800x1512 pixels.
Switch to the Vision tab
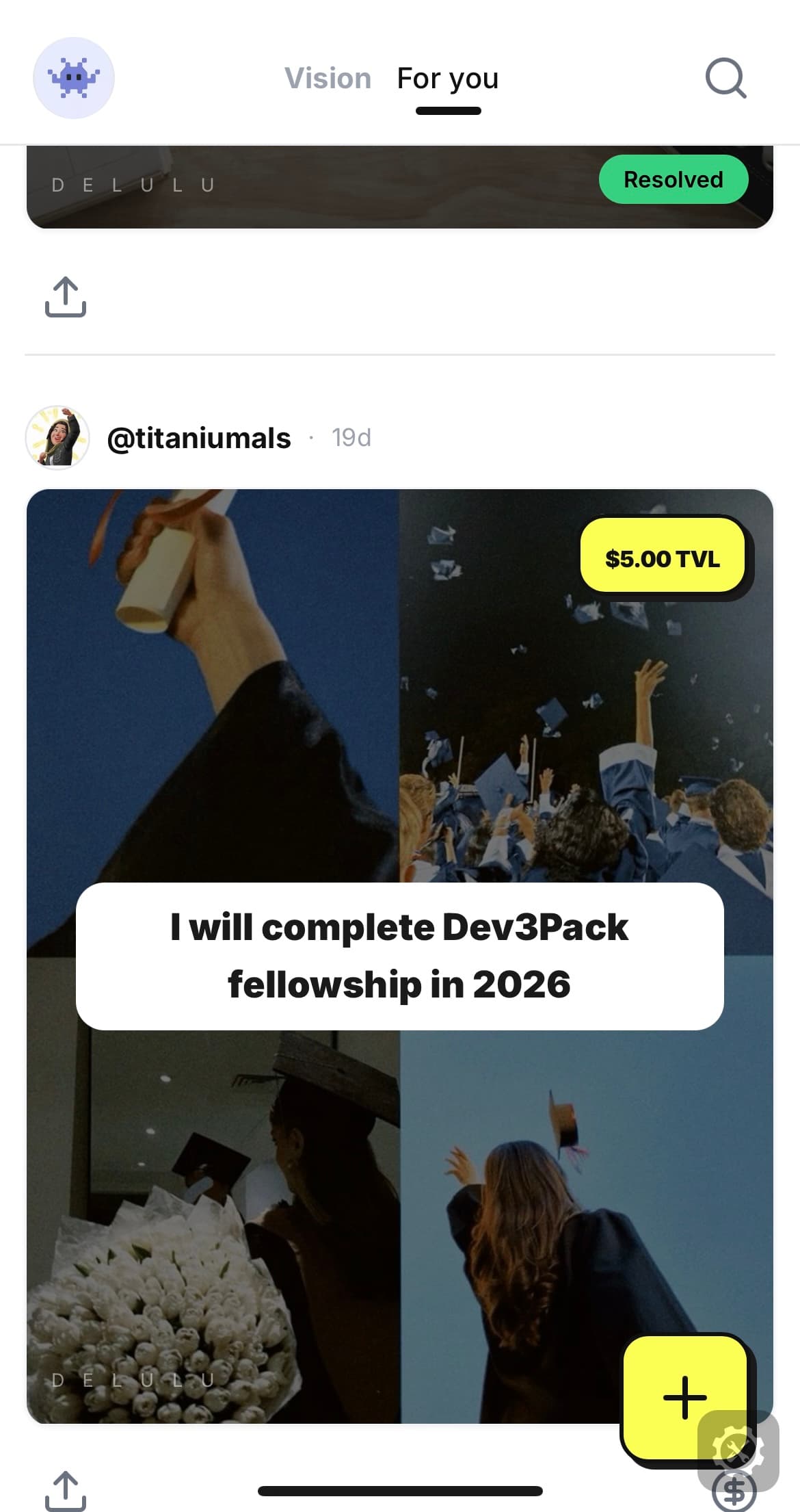pyautogui.click(x=328, y=78)
